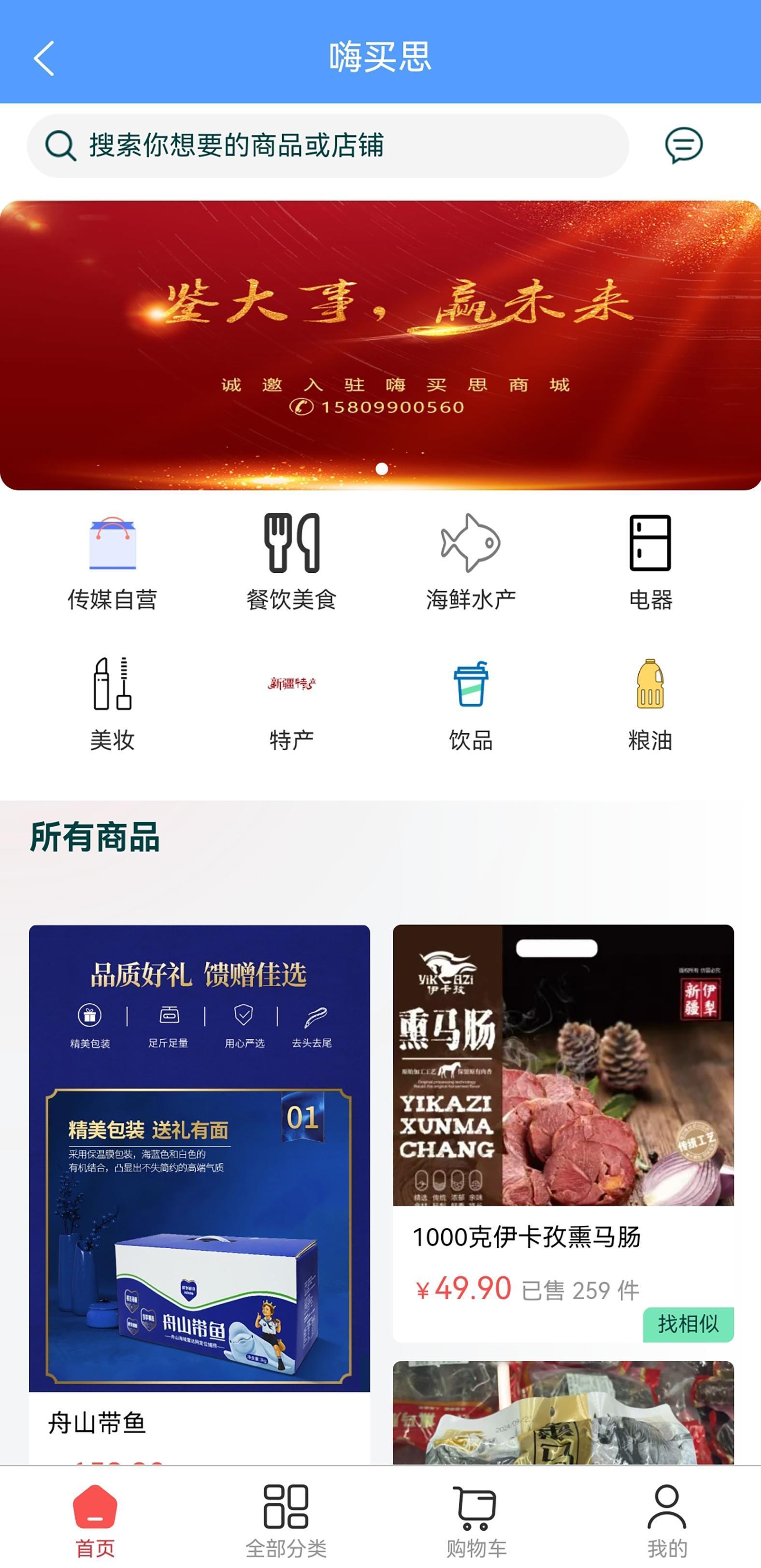This screenshot has width=761, height=1568.
Task: Switch to the 首页 tab
Action: click(95, 1519)
